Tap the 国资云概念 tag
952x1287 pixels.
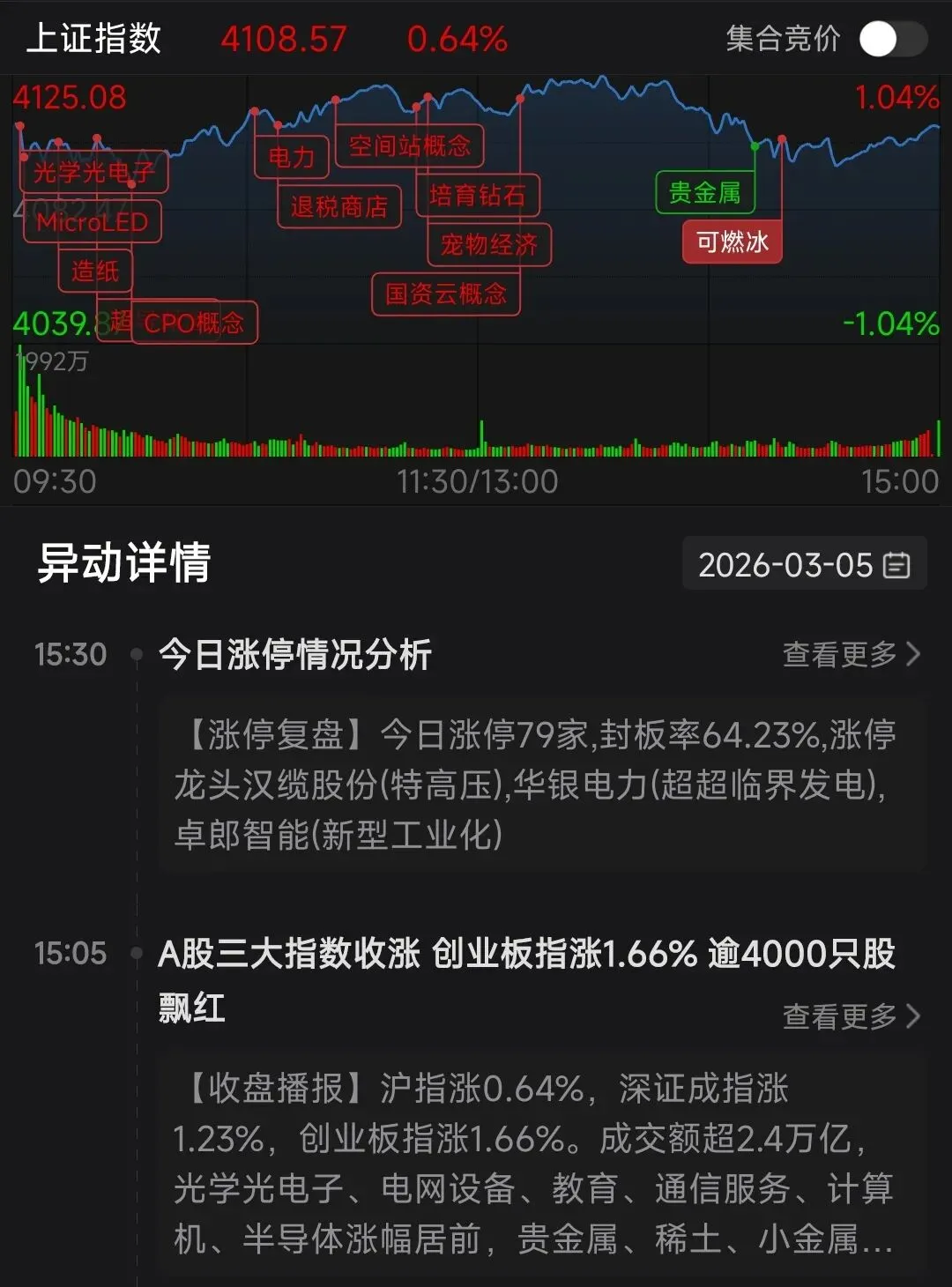445,294
